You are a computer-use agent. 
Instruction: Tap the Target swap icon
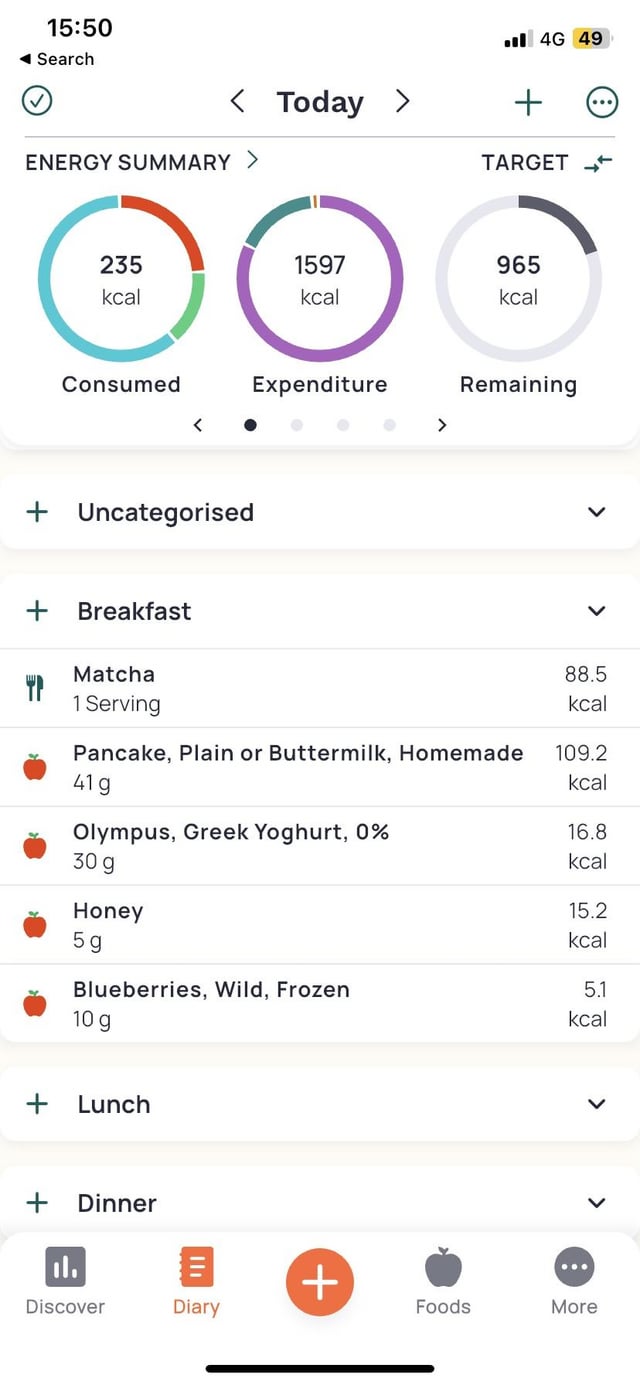598,163
